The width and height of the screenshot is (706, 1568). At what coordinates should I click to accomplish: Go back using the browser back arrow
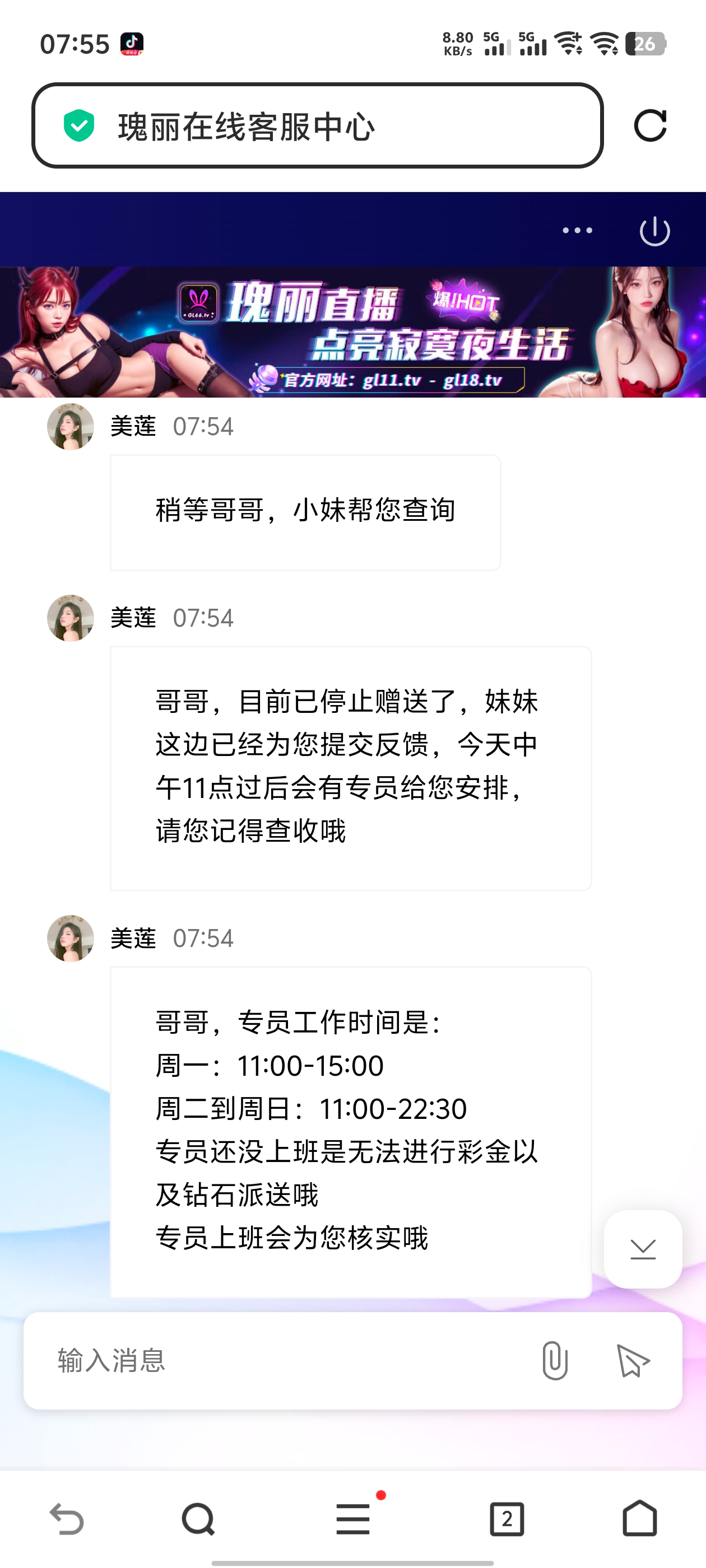tap(66, 1519)
